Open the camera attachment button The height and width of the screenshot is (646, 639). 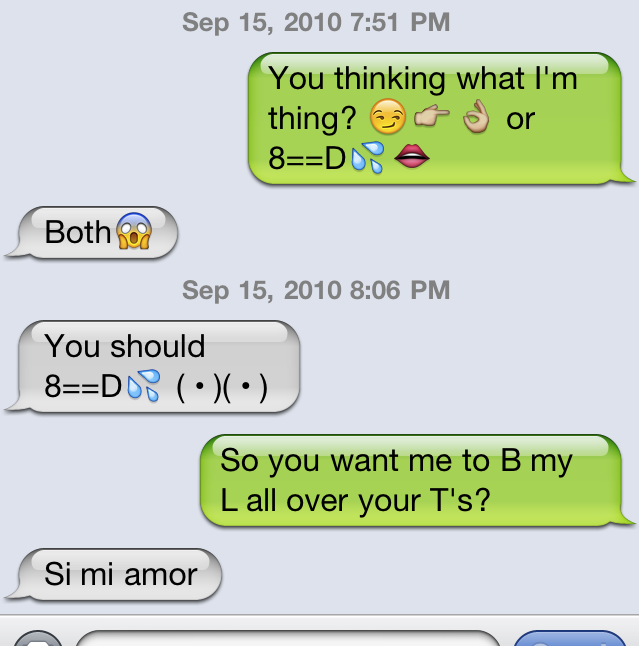tap(37, 639)
